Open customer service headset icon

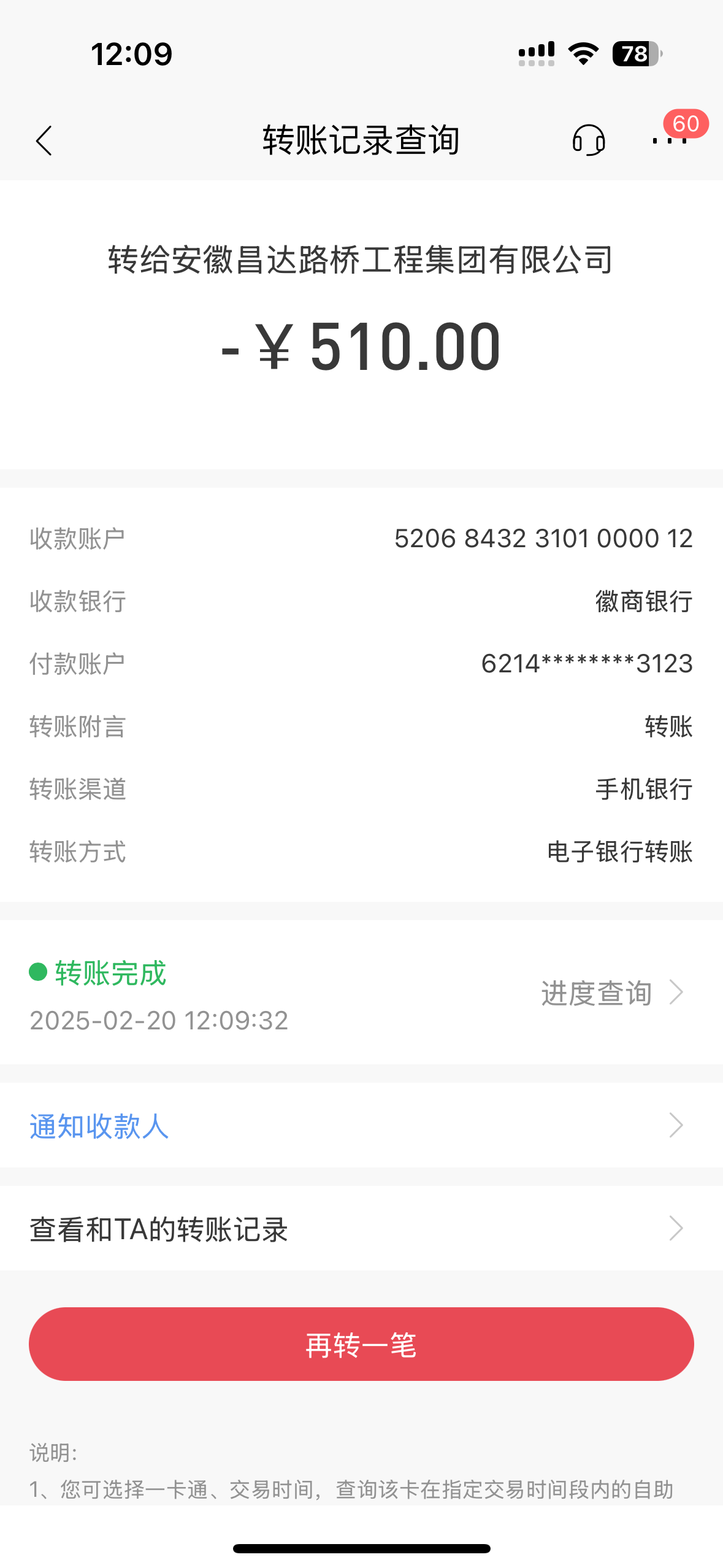coord(589,140)
